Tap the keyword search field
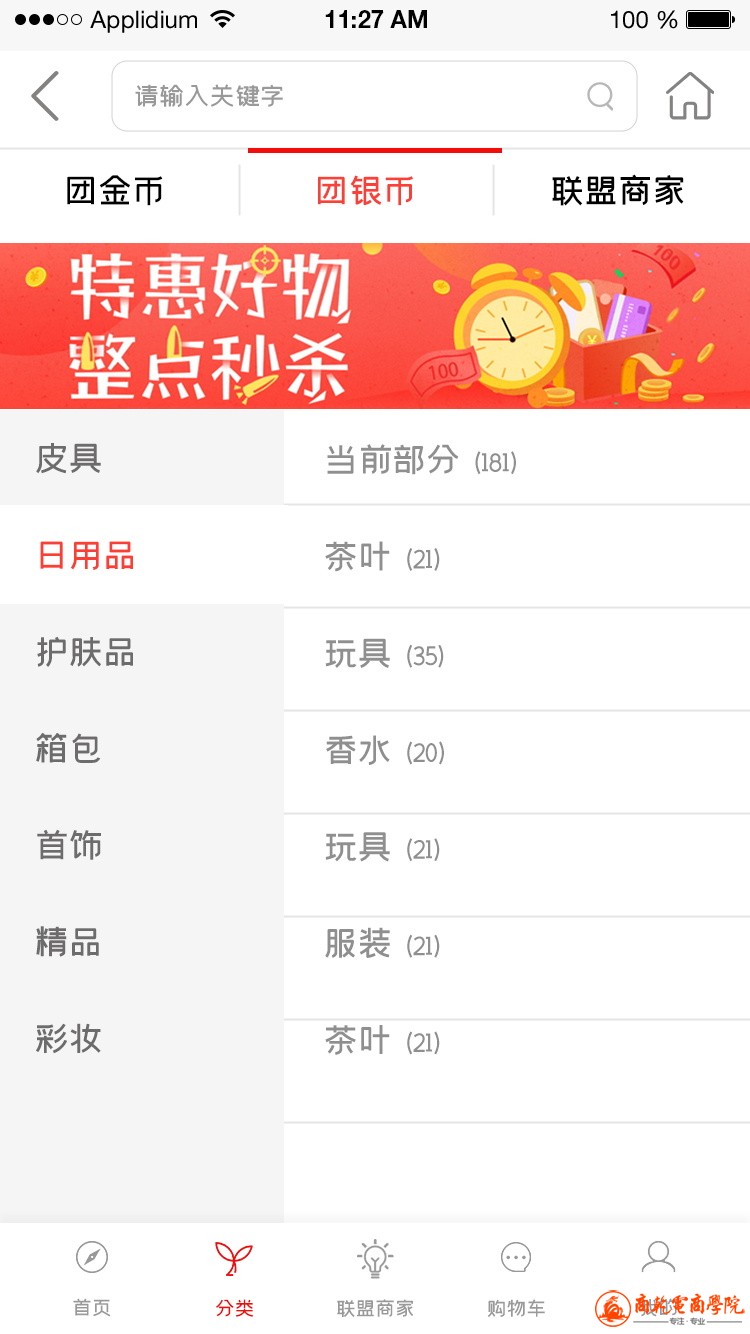This screenshot has width=750, height=1334. 360,96
